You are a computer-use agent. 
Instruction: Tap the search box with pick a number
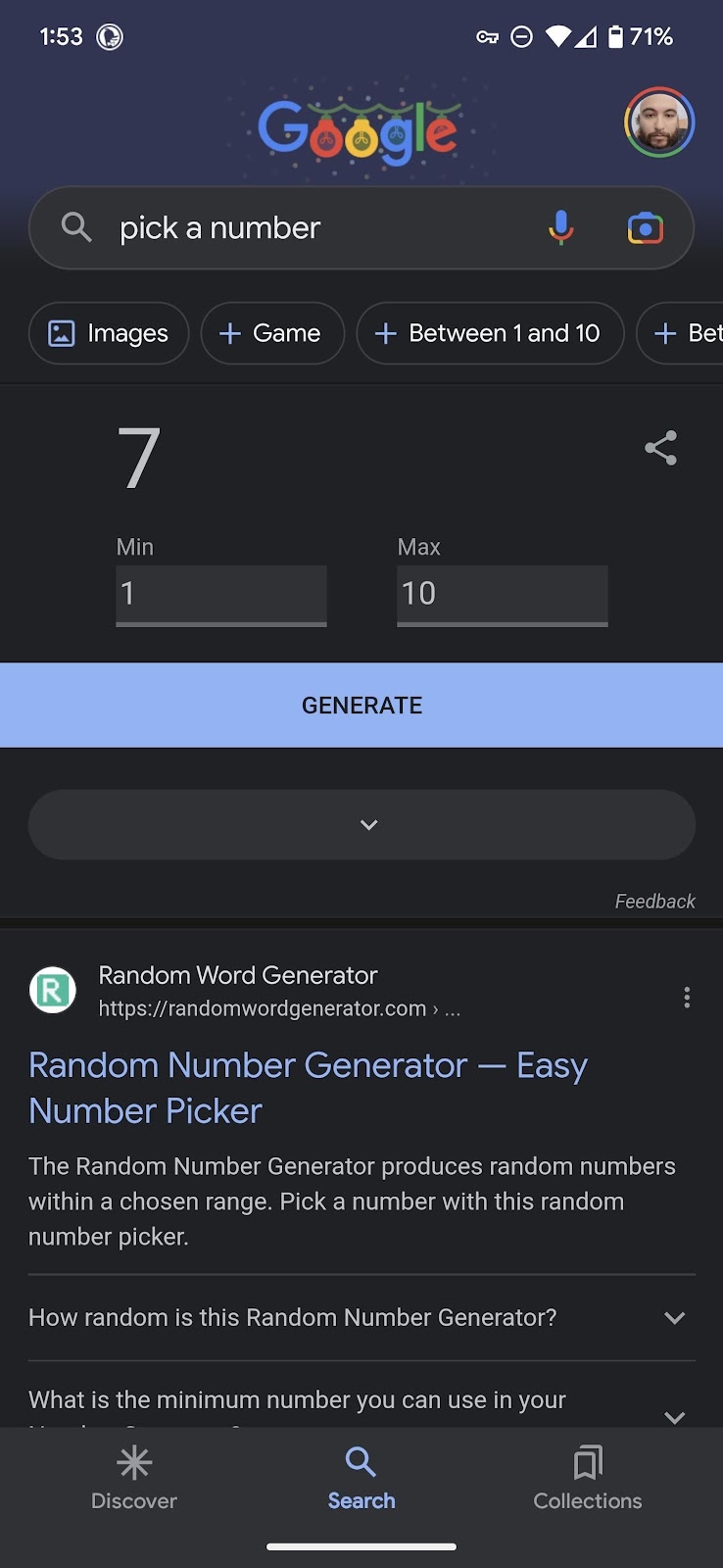(x=361, y=228)
